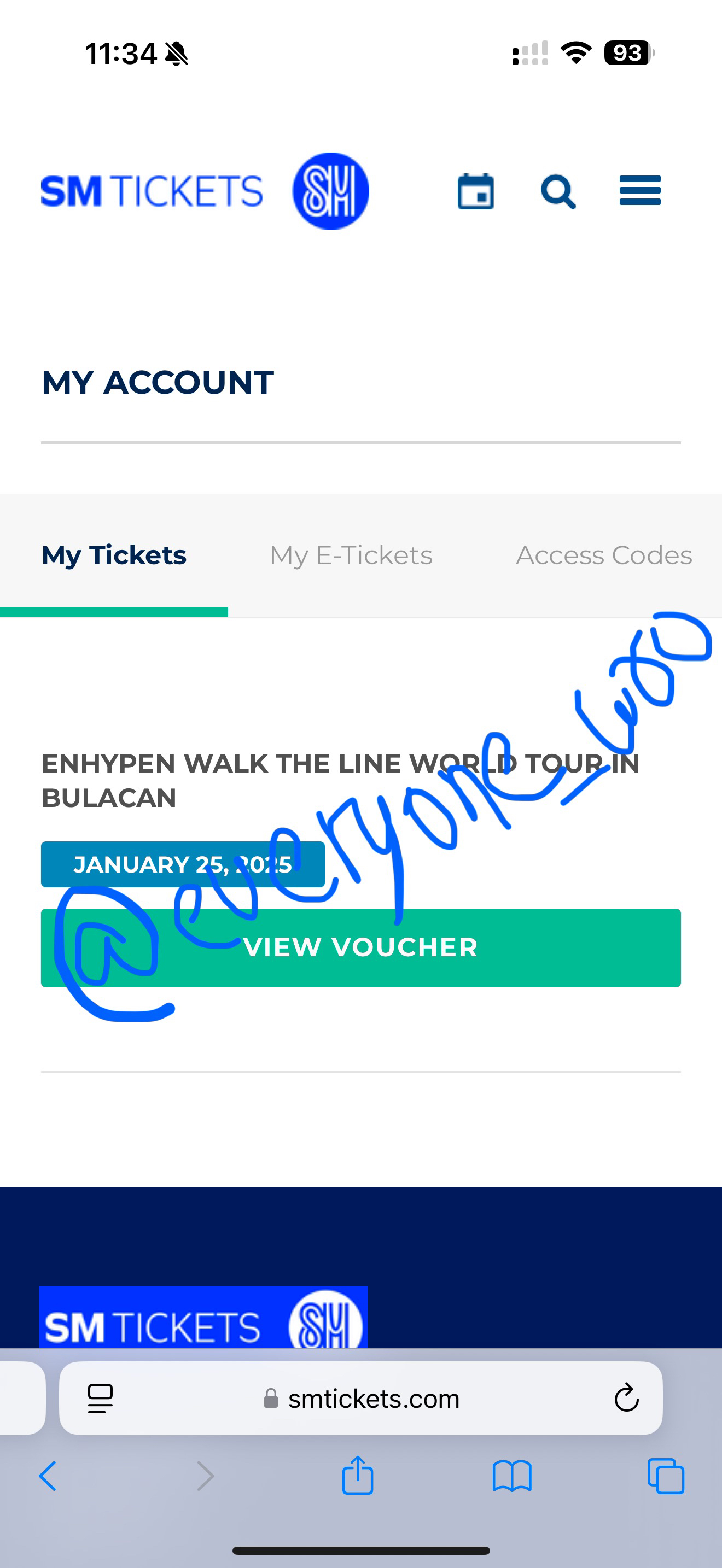Screen dimensions: 722x1568
Task: Switch to the Access Codes tab
Action: coord(604,555)
